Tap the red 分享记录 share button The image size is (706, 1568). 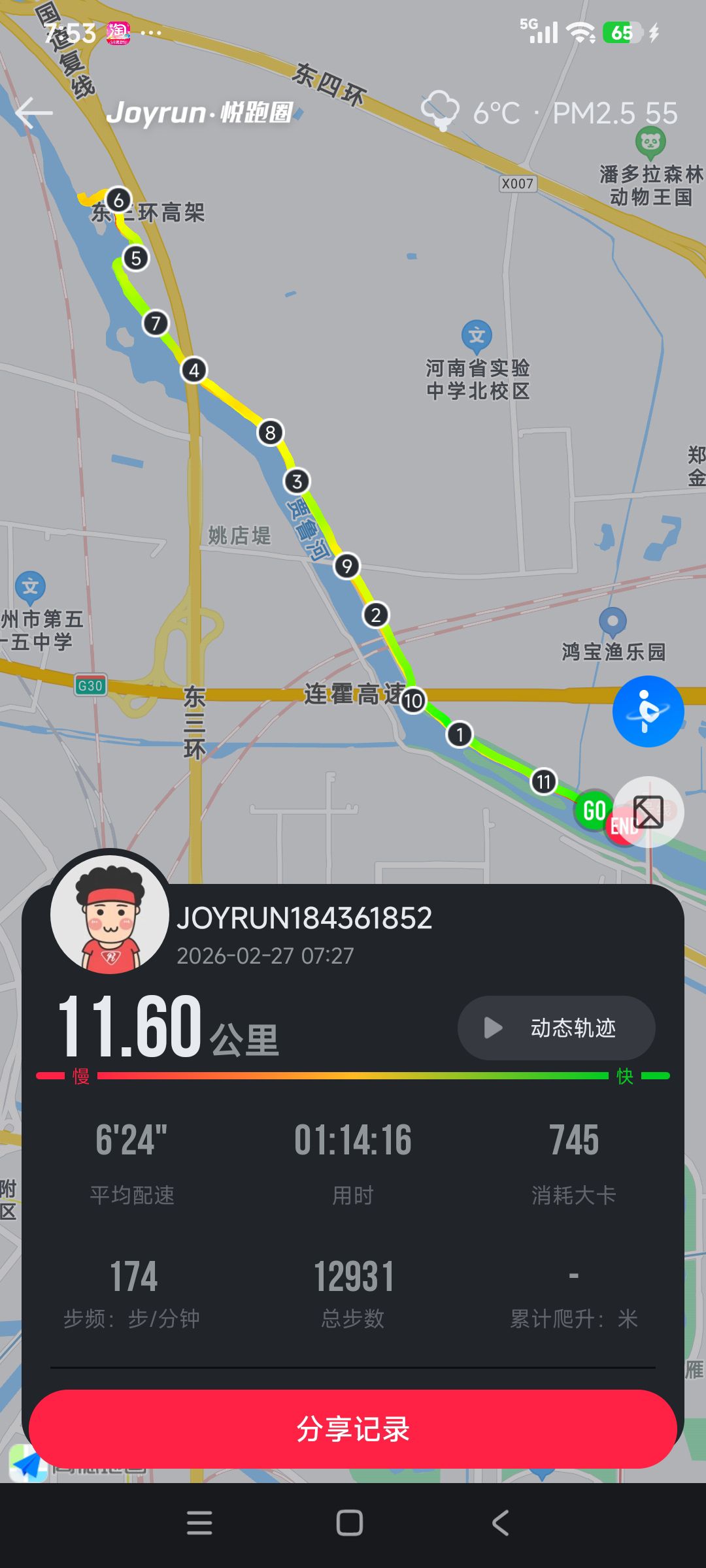(x=353, y=1429)
